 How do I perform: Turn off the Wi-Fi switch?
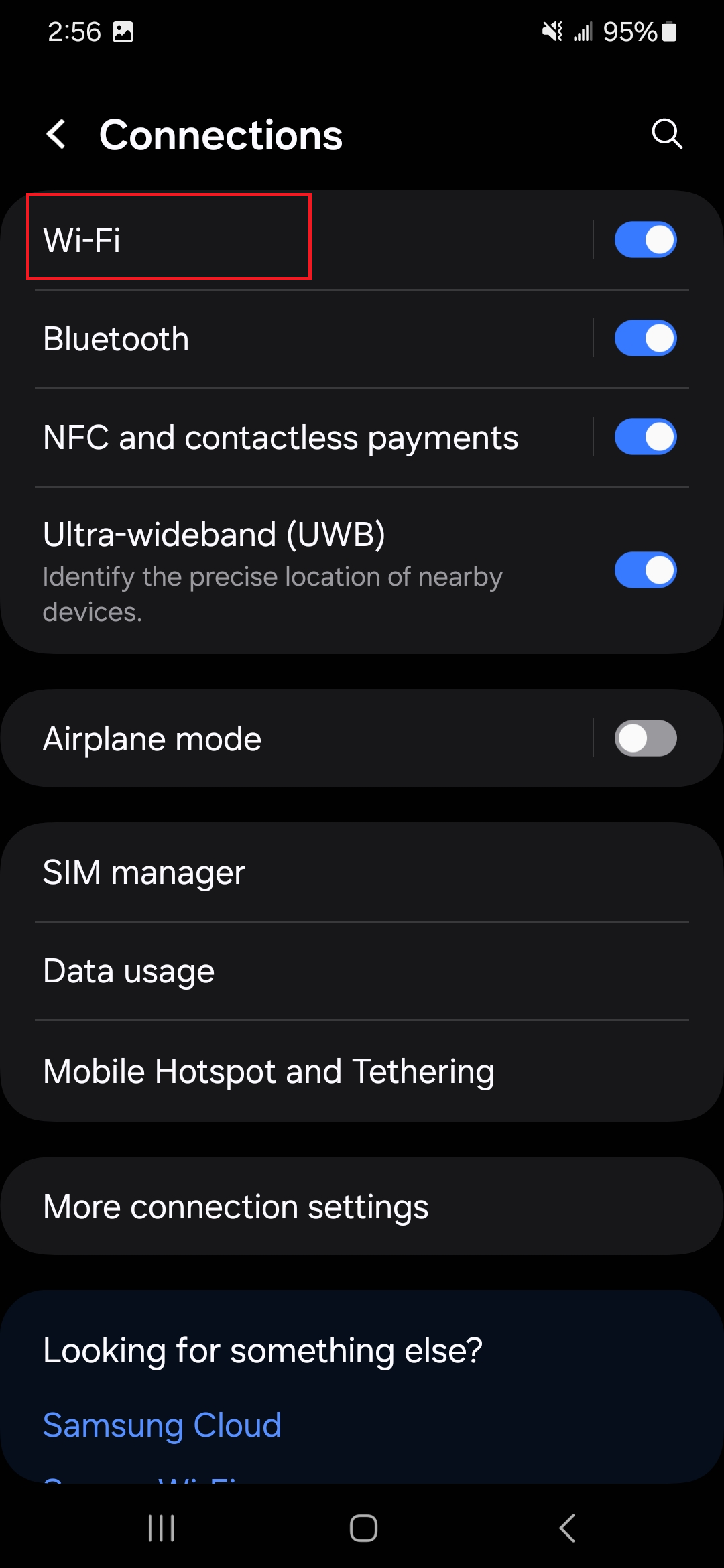645,239
